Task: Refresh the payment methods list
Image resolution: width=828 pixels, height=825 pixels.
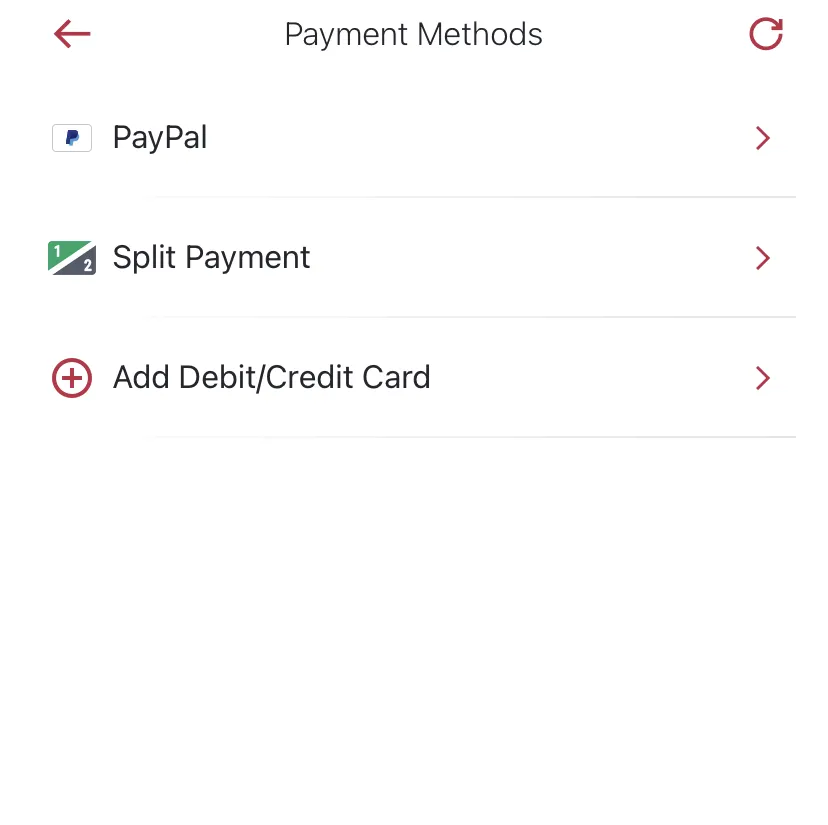Action: coord(765,35)
